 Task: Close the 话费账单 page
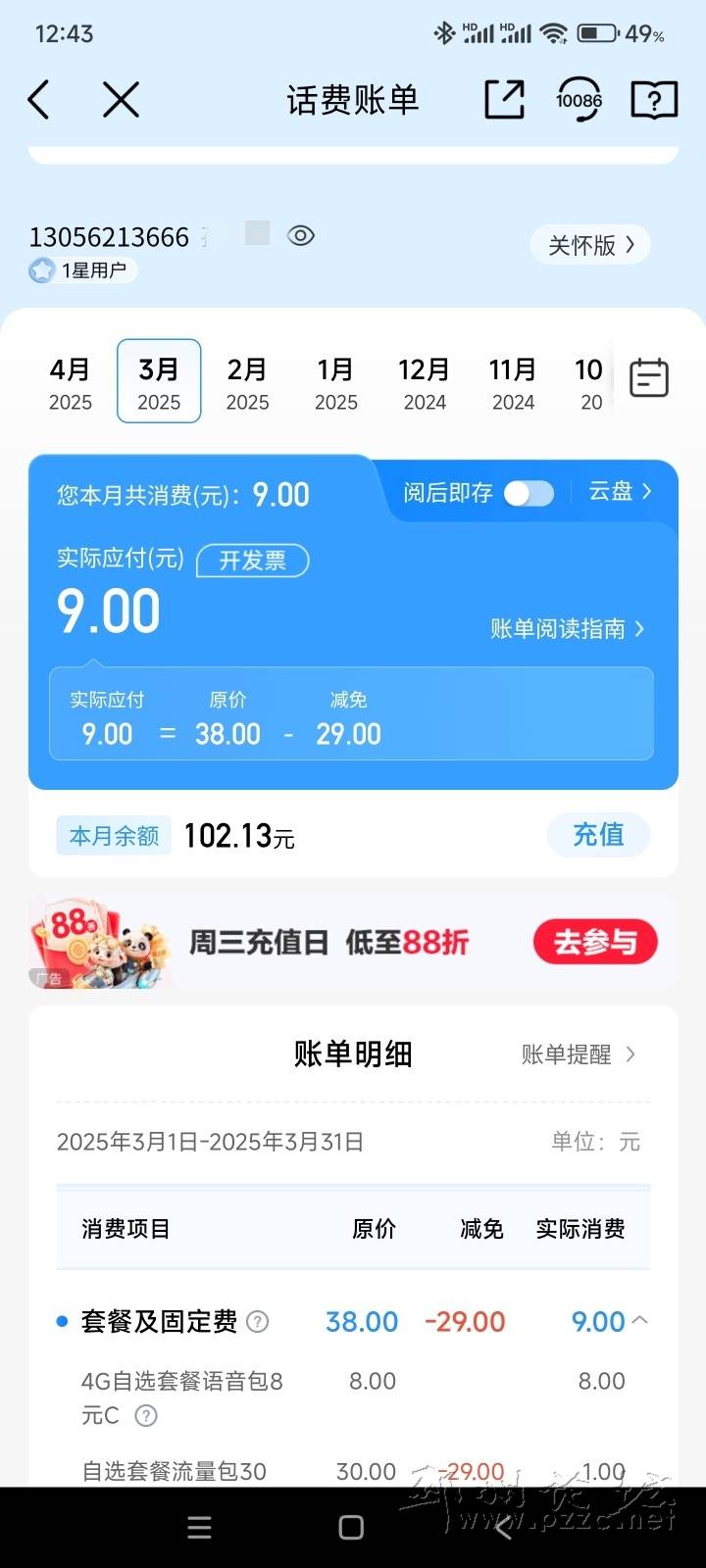click(121, 100)
